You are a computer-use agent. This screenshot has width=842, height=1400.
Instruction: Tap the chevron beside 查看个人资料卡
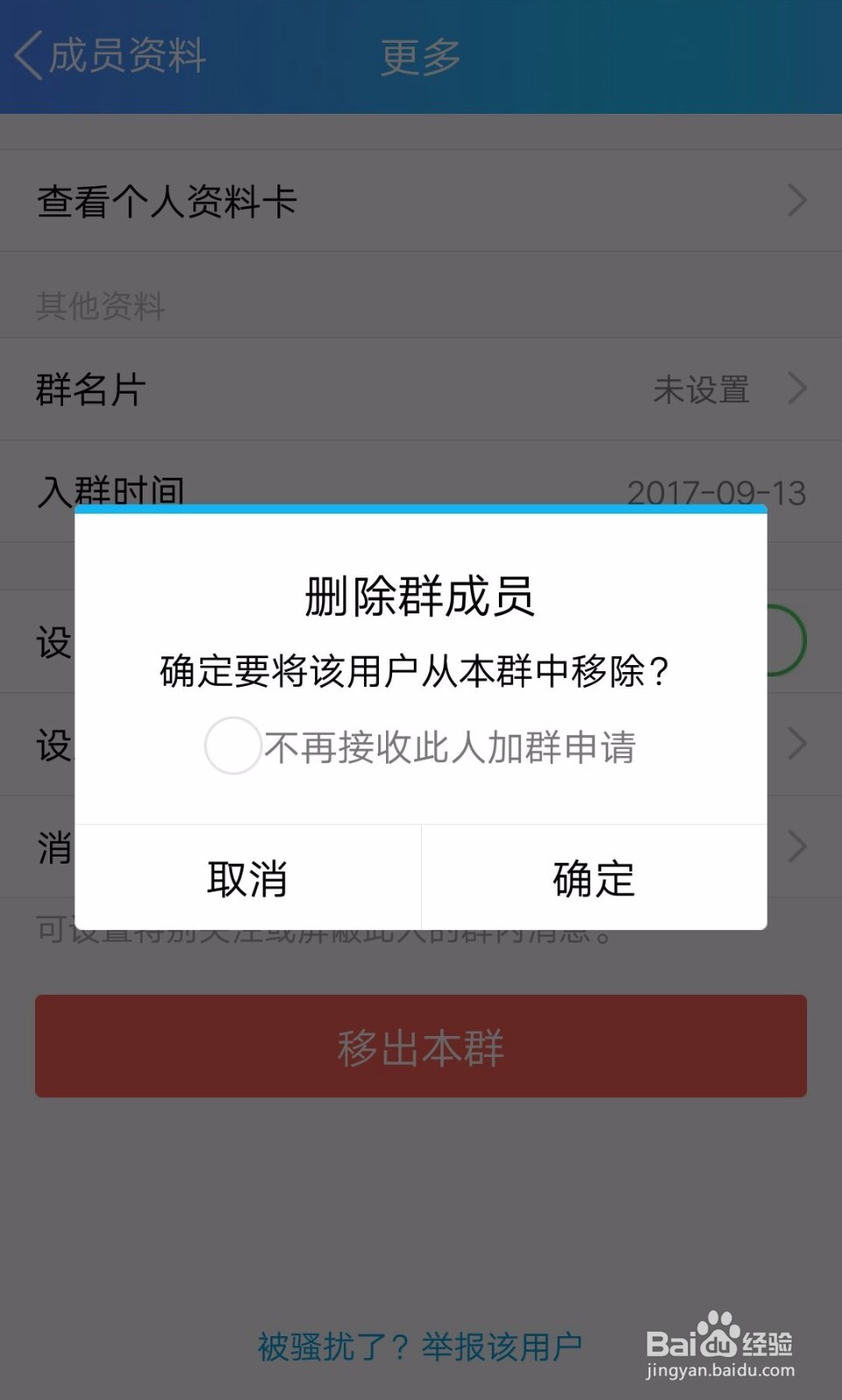click(x=796, y=200)
